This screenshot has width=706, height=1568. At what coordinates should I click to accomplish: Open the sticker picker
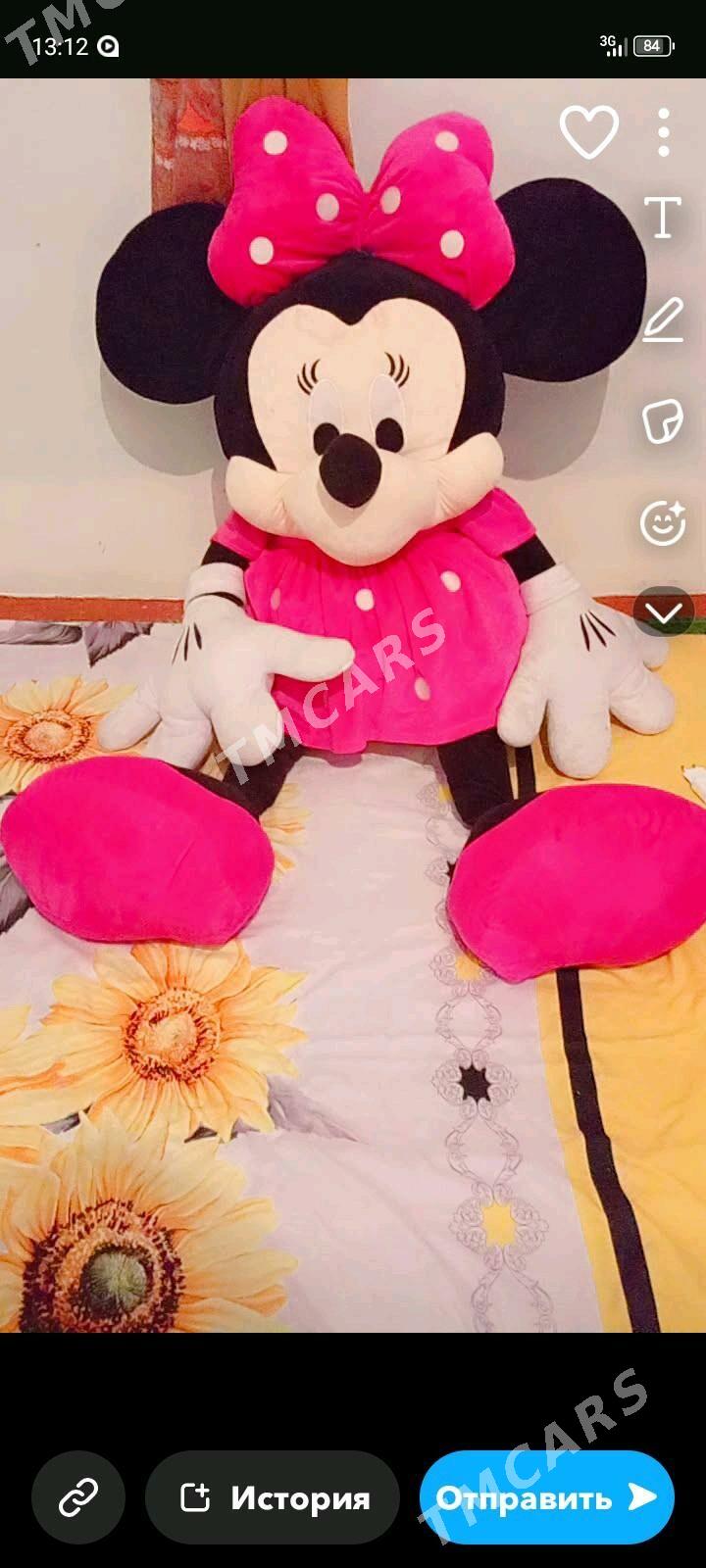pyautogui.click(x=664, y=421)
